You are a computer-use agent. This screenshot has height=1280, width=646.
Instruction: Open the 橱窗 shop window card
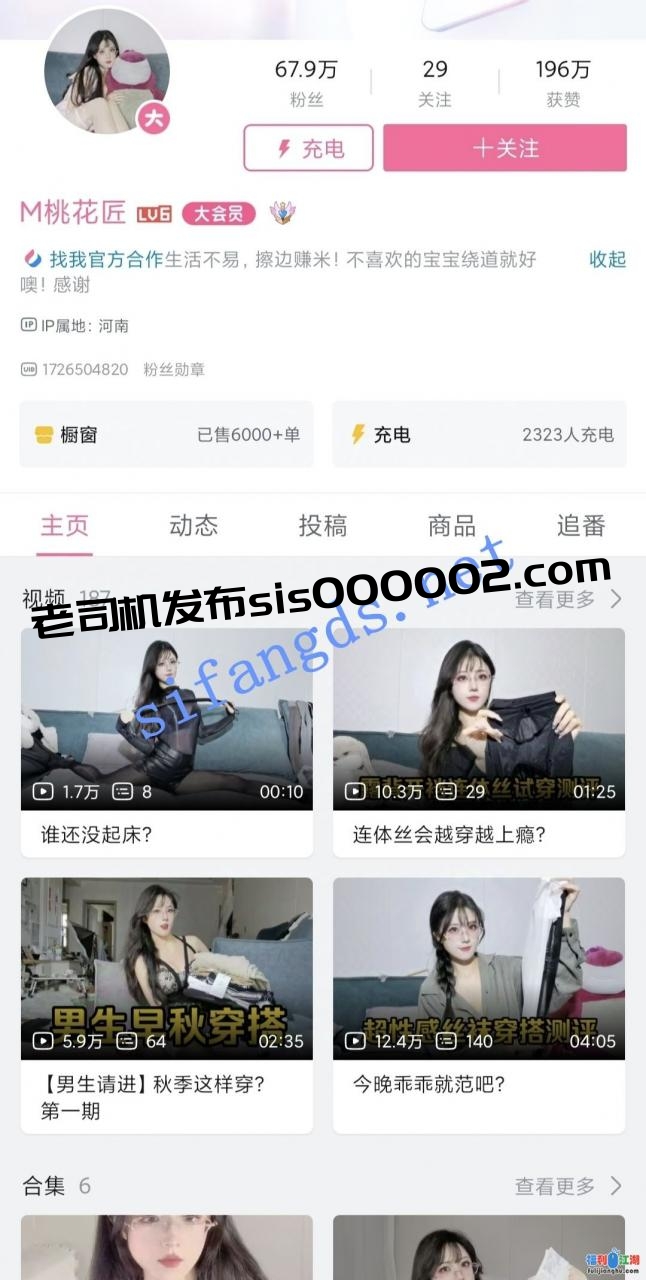[x=166, y=435]
